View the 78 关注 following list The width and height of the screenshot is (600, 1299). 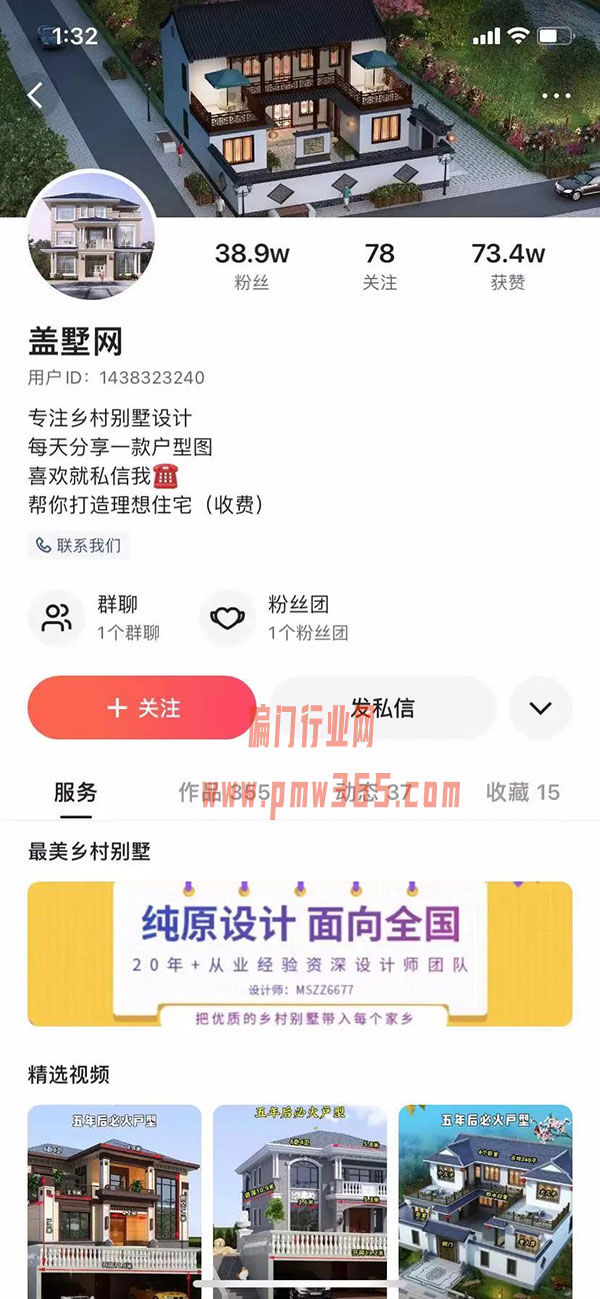coord(380,266)
